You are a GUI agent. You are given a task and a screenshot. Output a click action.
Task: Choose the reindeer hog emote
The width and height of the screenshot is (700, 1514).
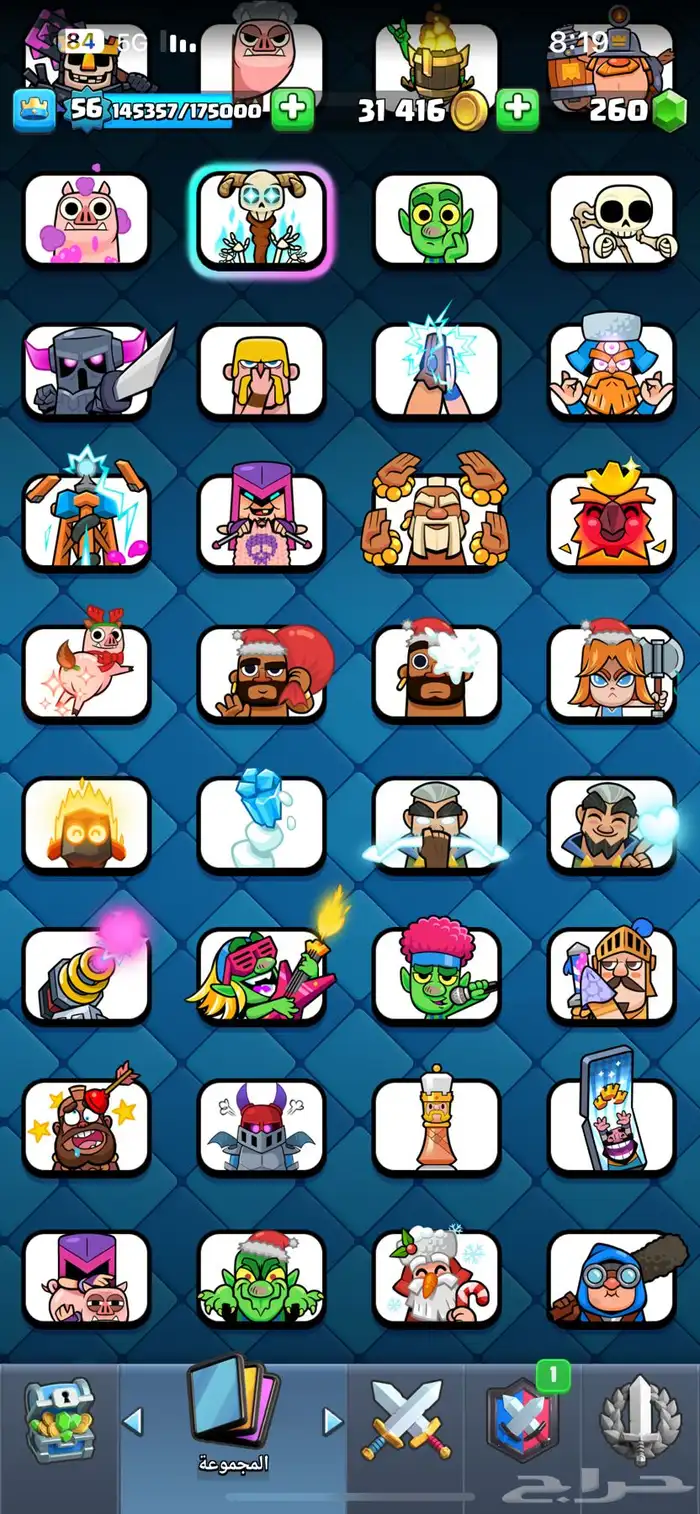[x=87, y=672]
